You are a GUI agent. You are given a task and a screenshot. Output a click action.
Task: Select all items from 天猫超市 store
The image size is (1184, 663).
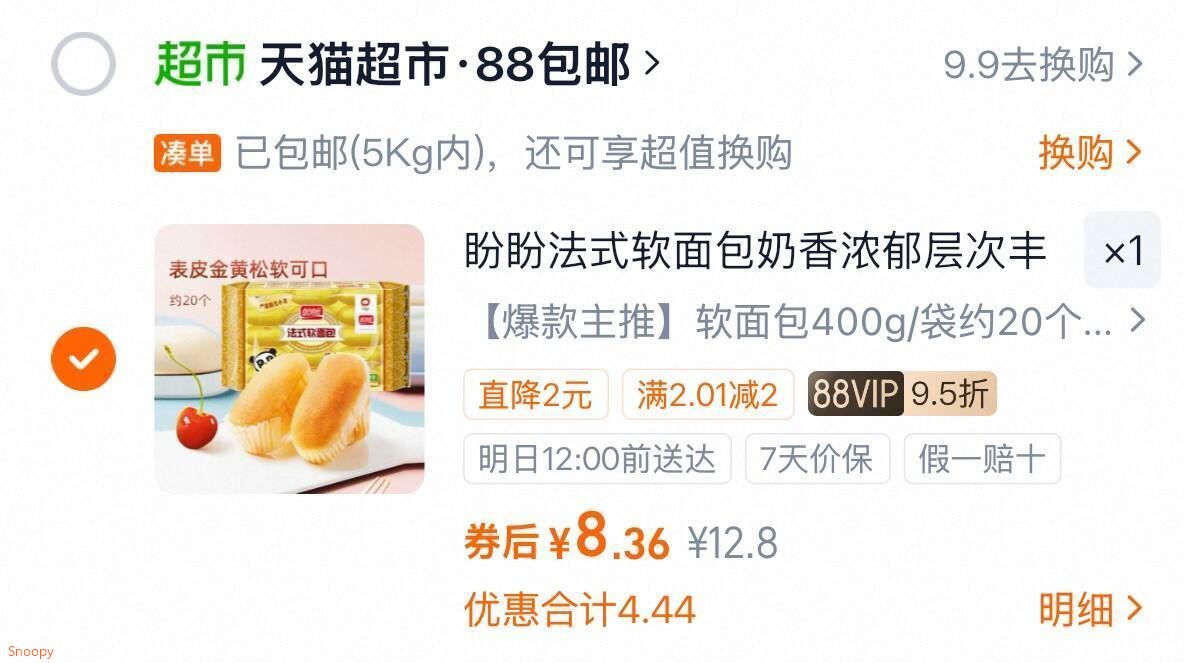[x=83, y=64]
